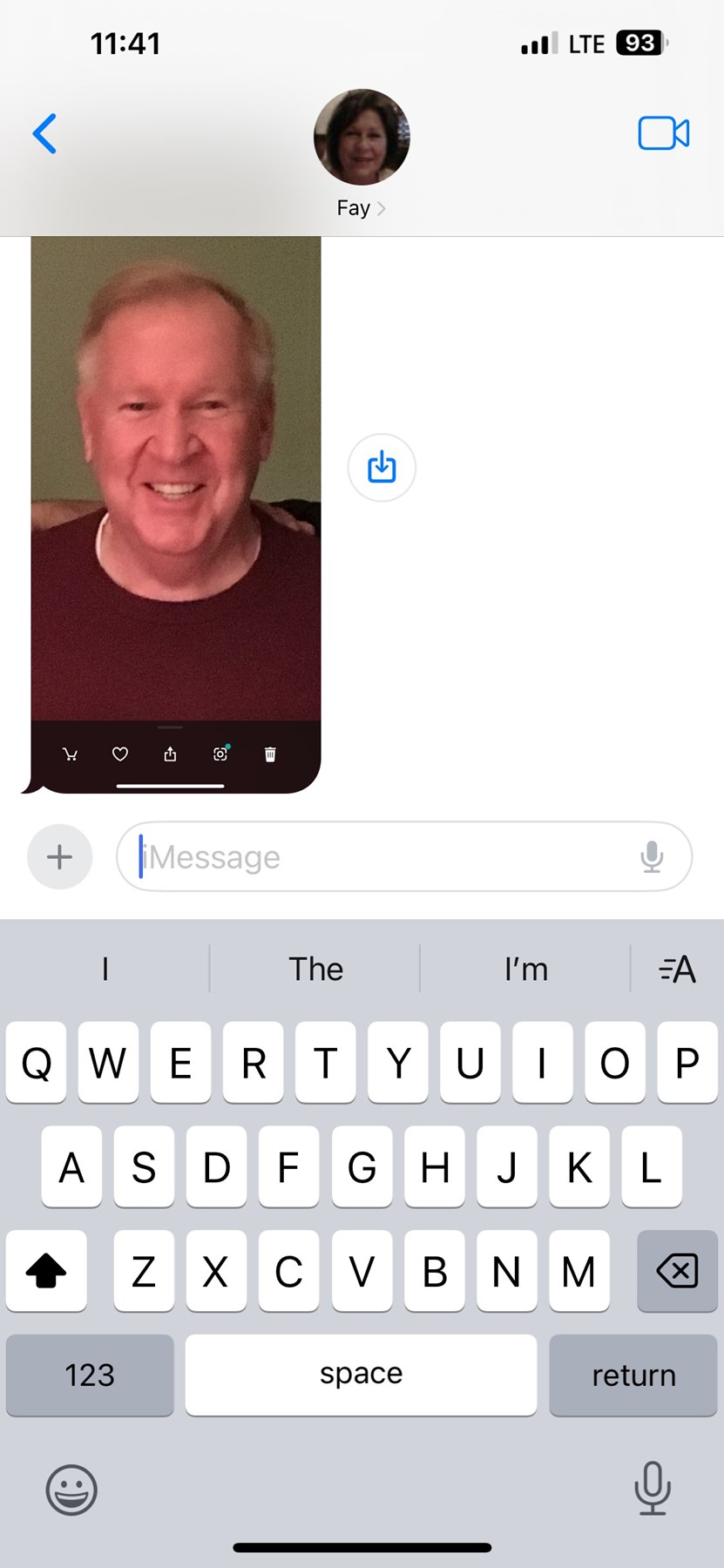This screenshot has width=724, height=1568.
Task: Save the received photo
Action: click(x=382, y=468)
